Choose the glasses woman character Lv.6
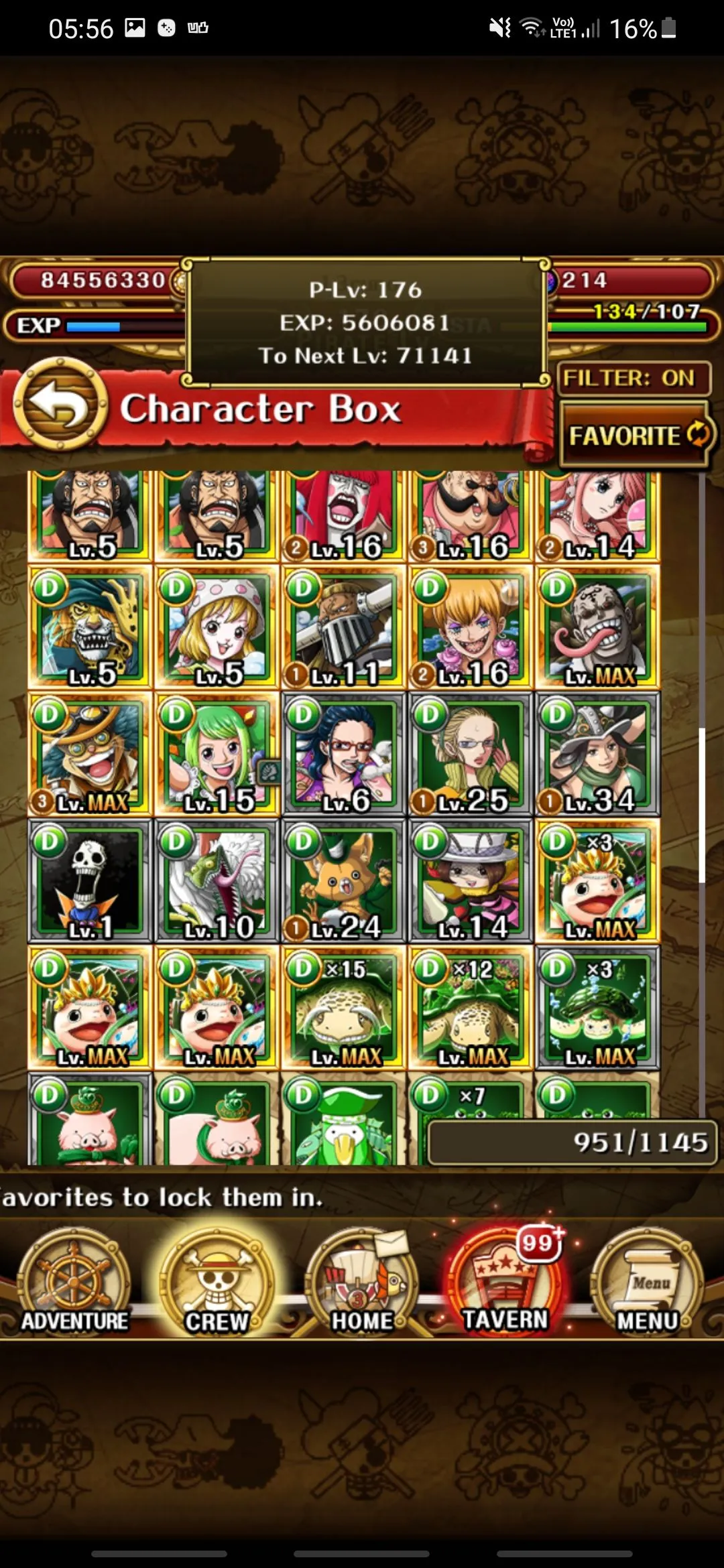Viewport: 724px width, 1568px height. coord(343,754)
